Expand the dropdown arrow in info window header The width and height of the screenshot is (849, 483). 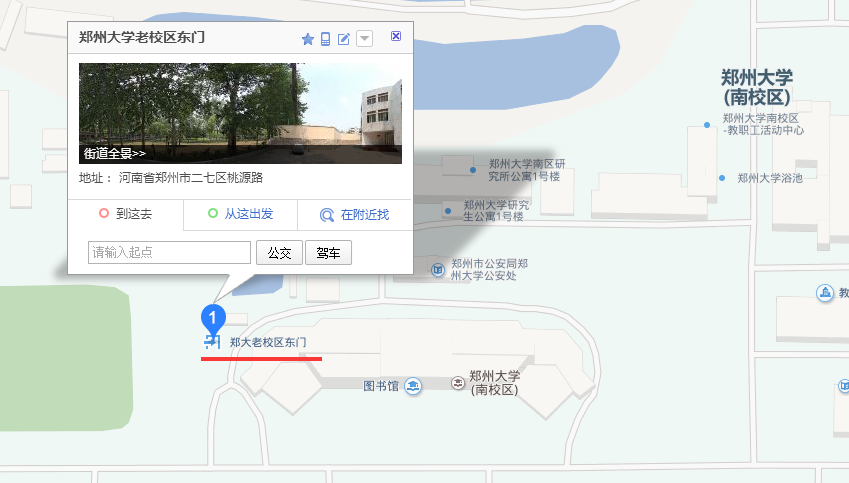pos(364,39)
